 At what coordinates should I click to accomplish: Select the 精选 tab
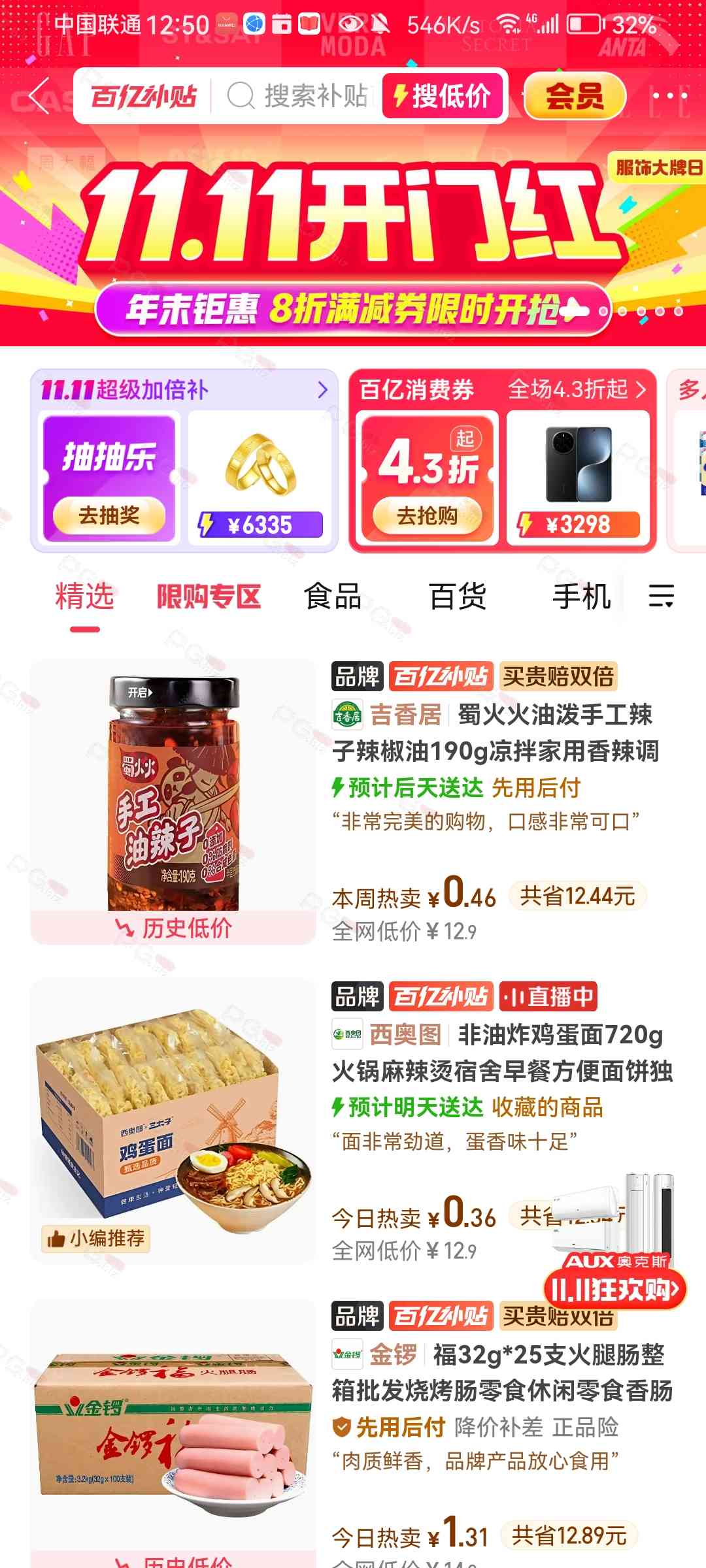point(84,596)
